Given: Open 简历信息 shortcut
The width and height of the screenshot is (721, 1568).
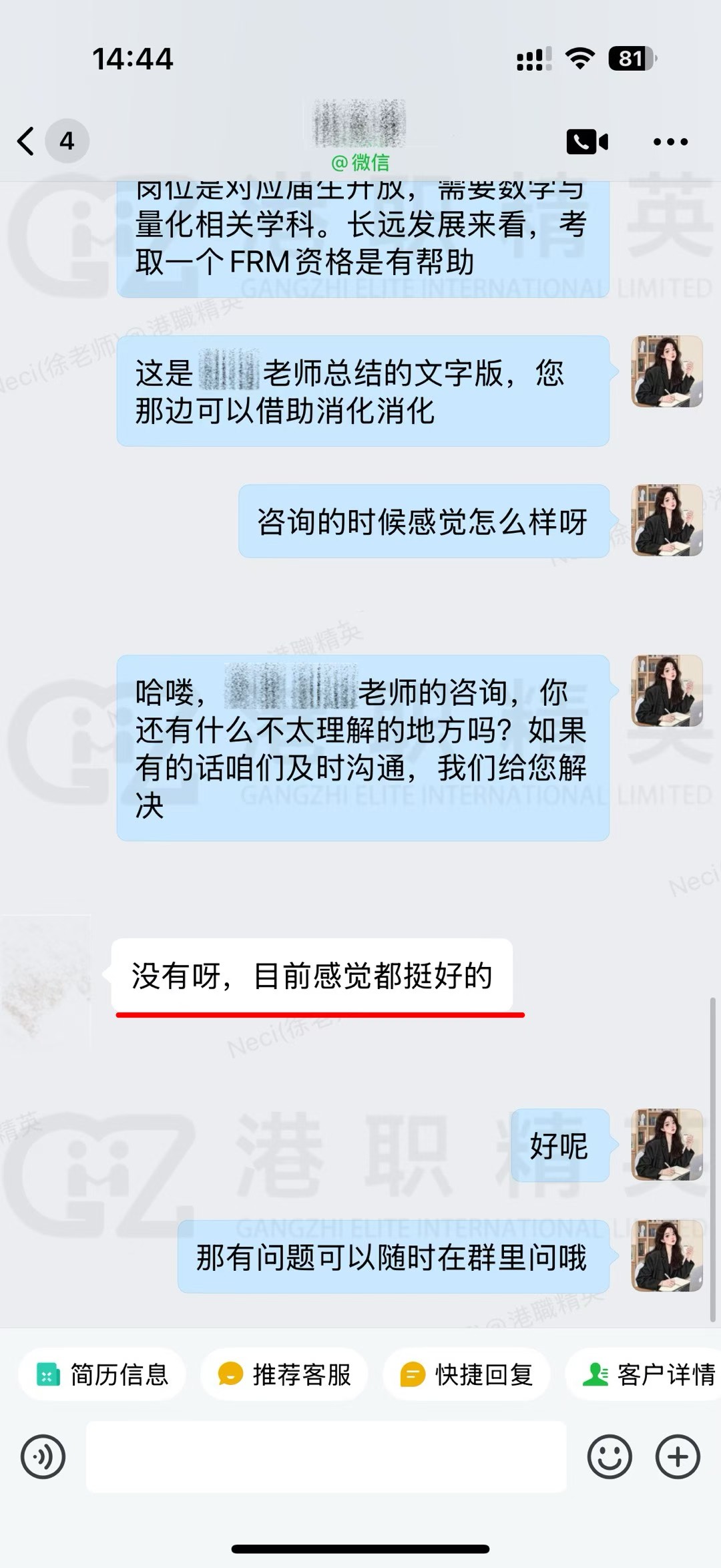Looking at the screenshot, I should (102, 1374).
